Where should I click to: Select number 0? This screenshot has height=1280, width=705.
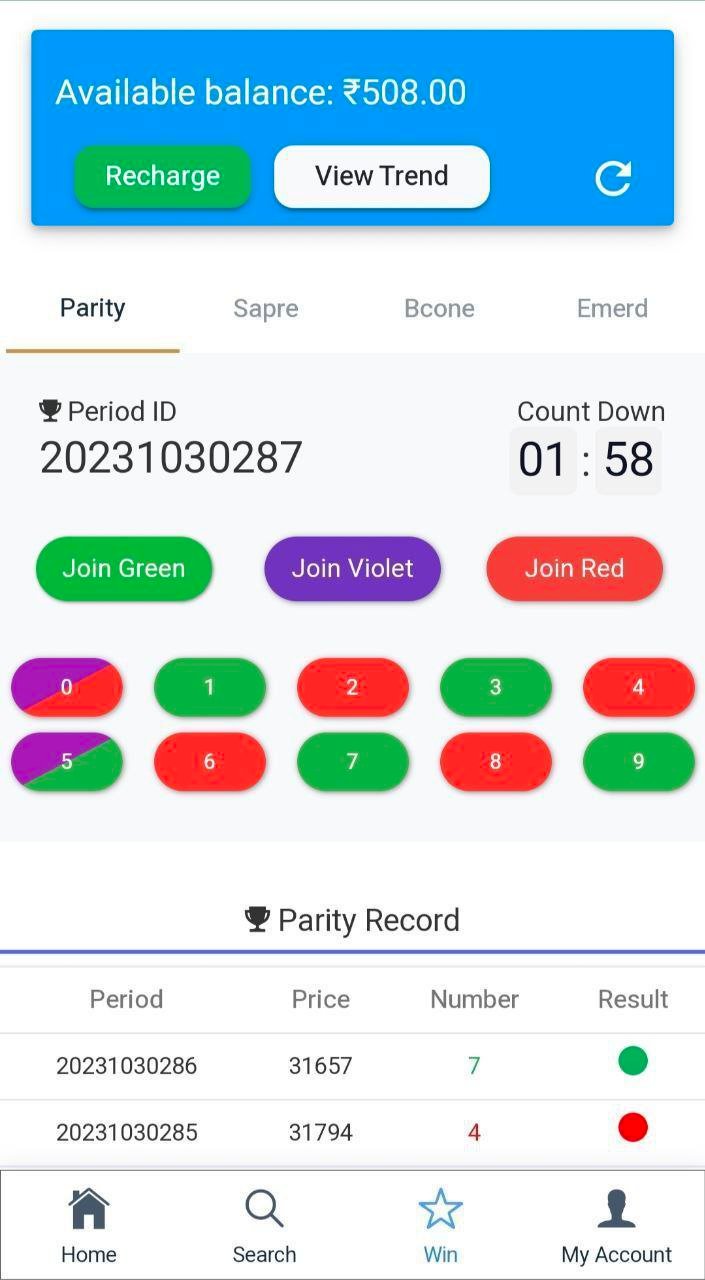66,688
